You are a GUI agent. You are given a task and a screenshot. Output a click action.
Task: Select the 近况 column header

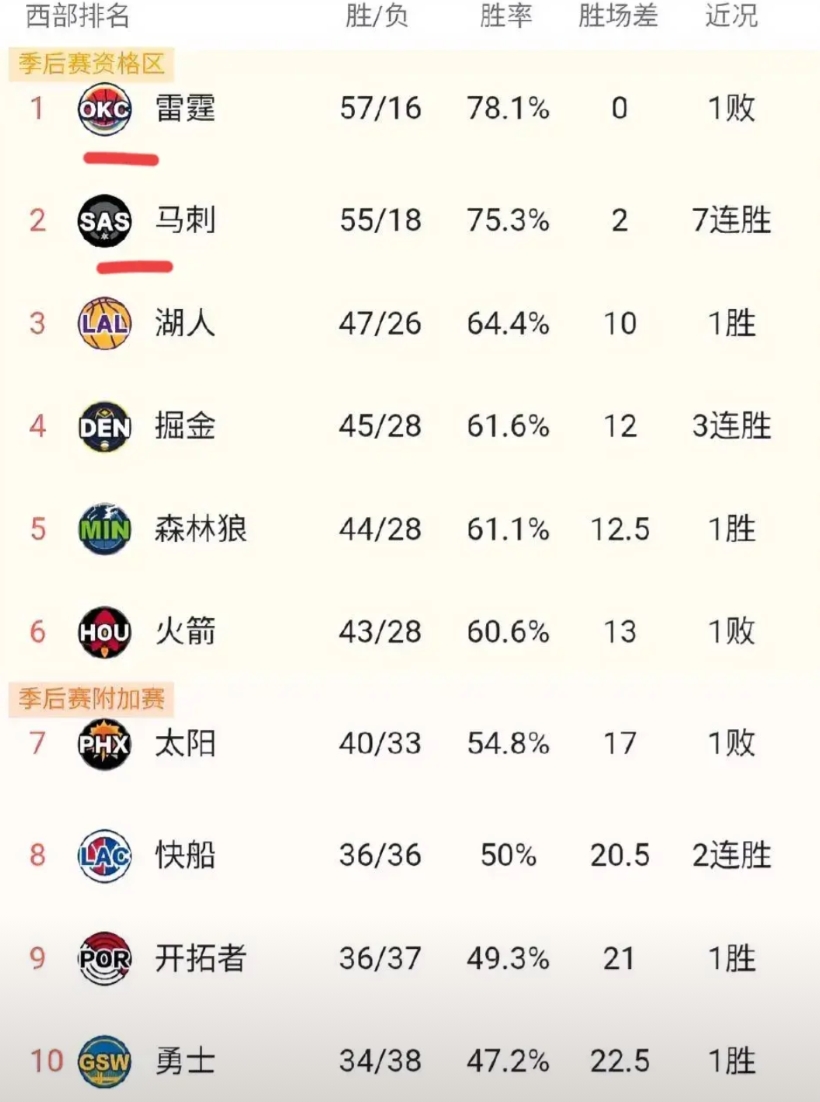[x=731, y=17]
